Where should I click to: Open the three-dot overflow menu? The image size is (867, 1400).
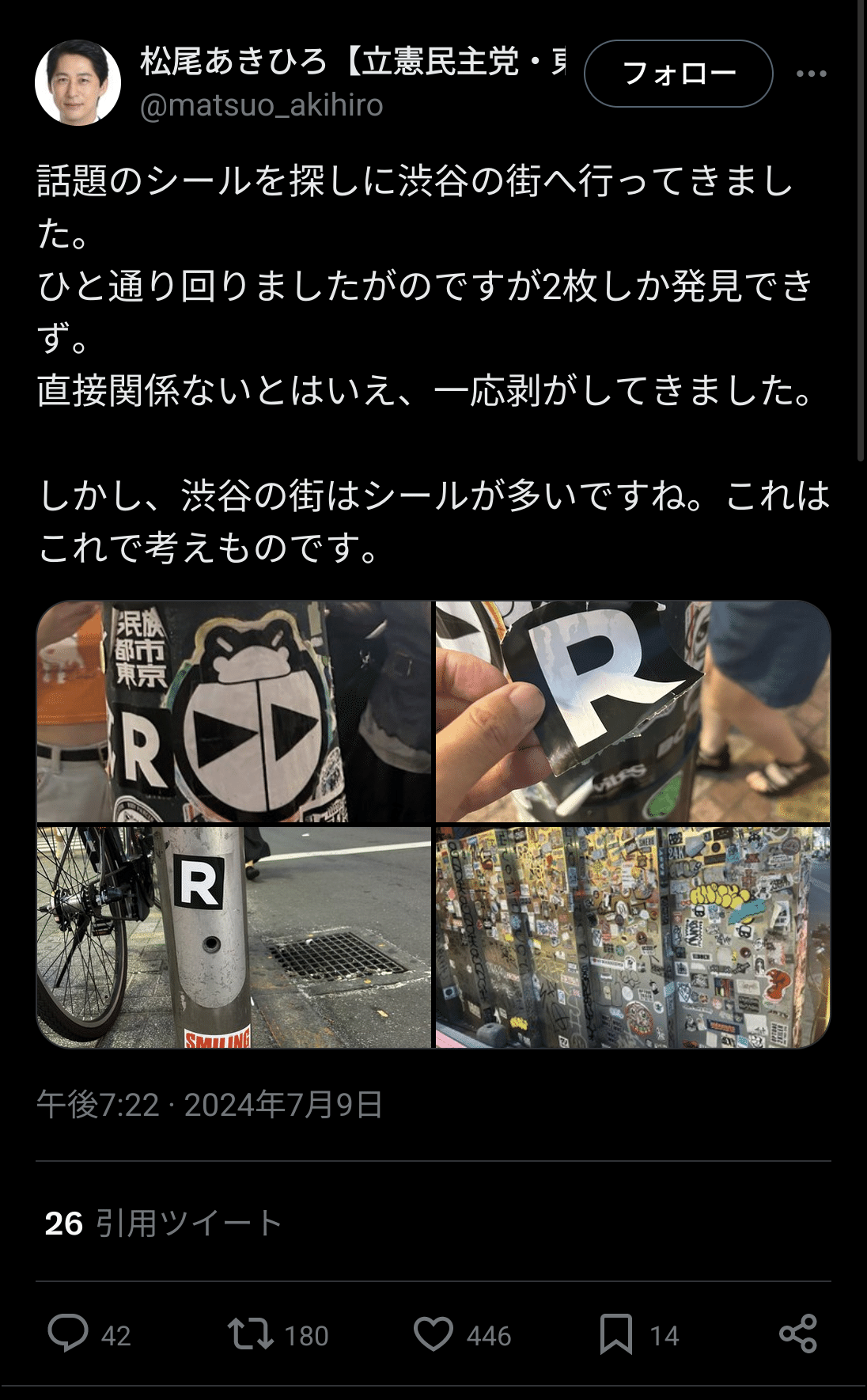811,74
